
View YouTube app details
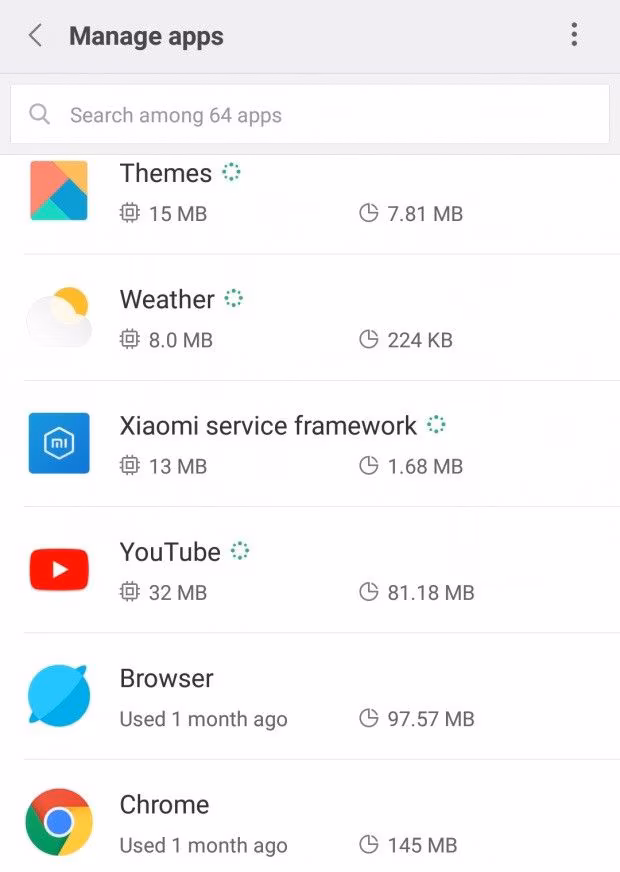click(x=310, y=570)
